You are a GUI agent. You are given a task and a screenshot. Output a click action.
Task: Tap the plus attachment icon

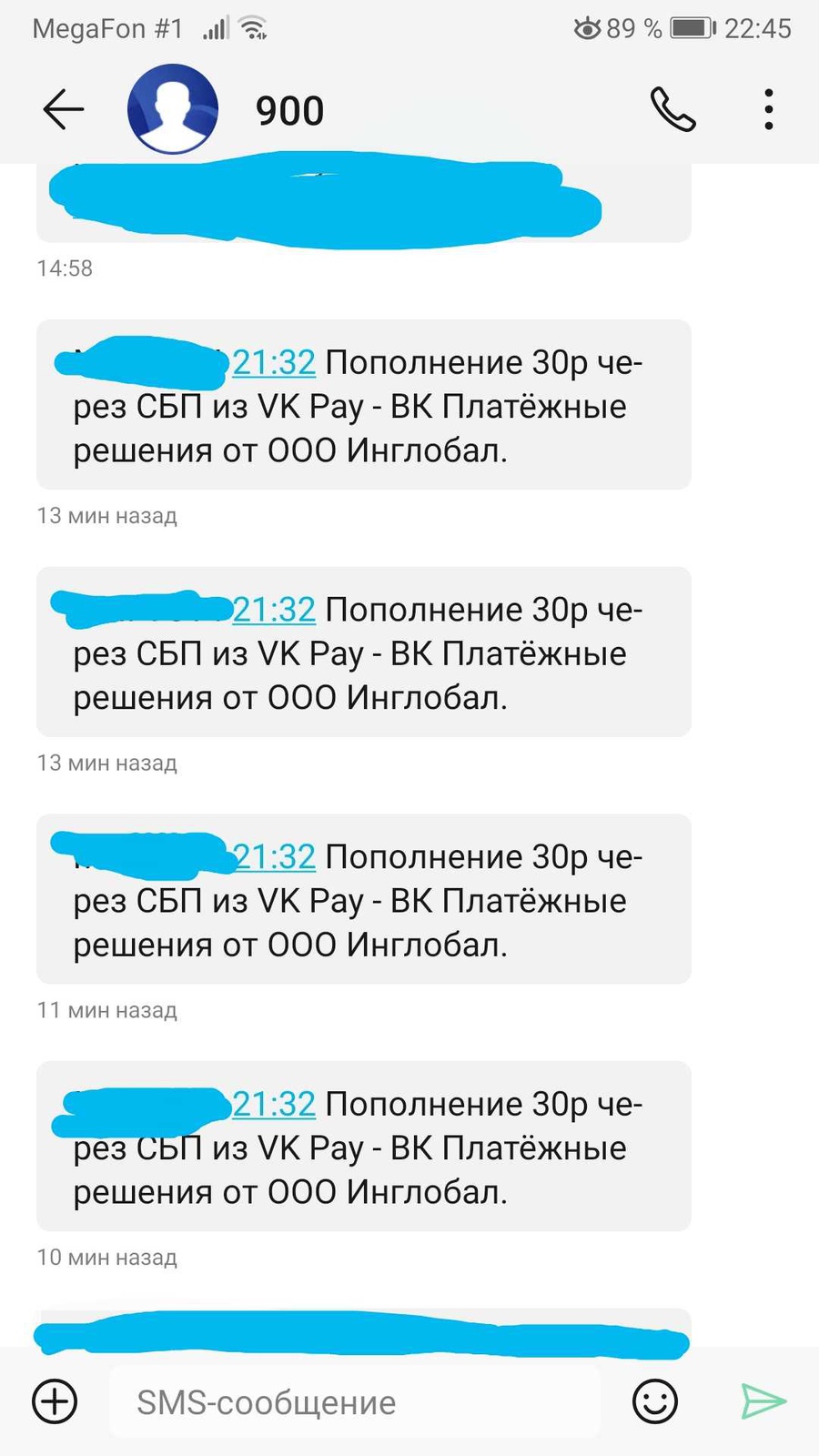[55, 1401]
